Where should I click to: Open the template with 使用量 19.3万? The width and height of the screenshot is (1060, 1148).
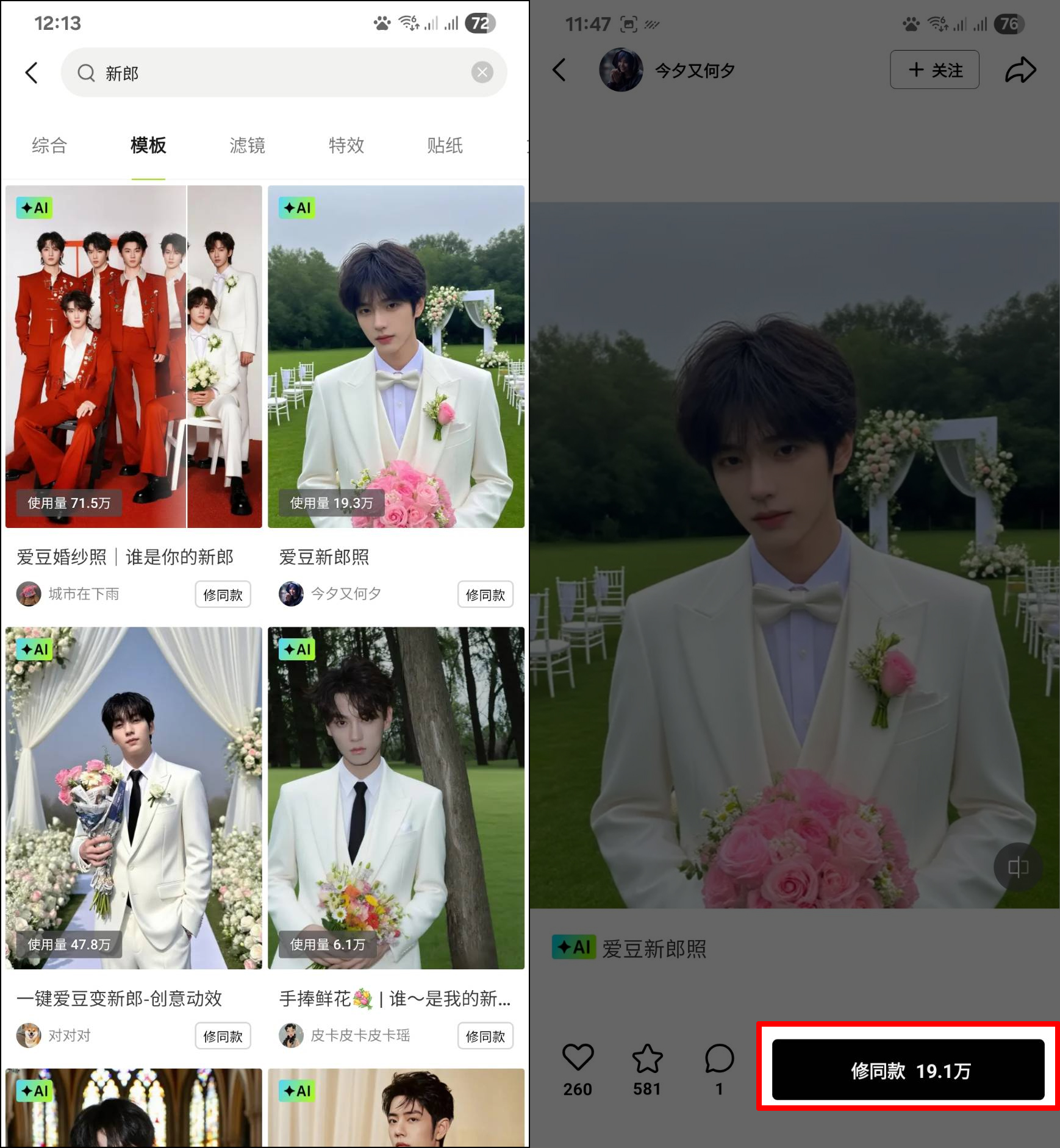pos(396,356)
